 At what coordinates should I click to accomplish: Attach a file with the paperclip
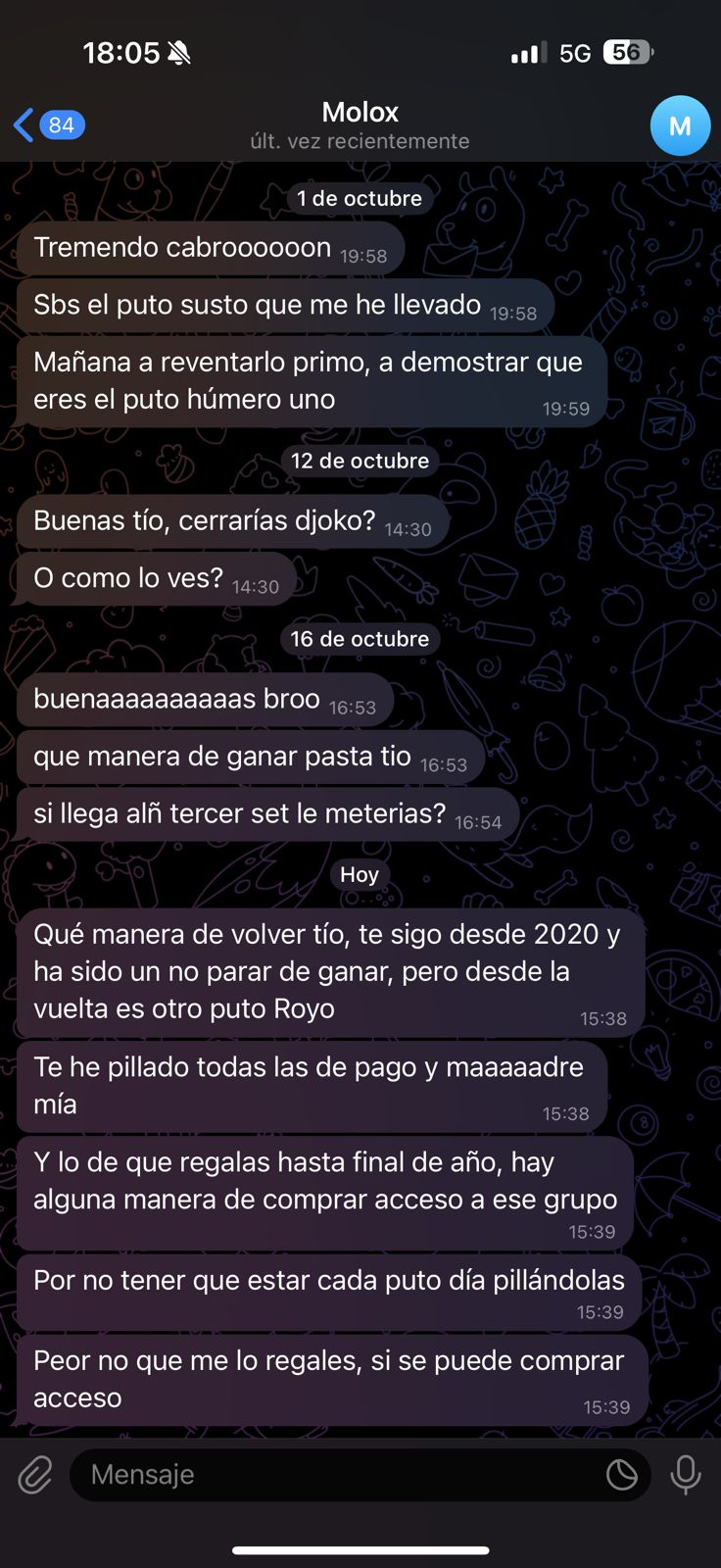pos(35,1474)
